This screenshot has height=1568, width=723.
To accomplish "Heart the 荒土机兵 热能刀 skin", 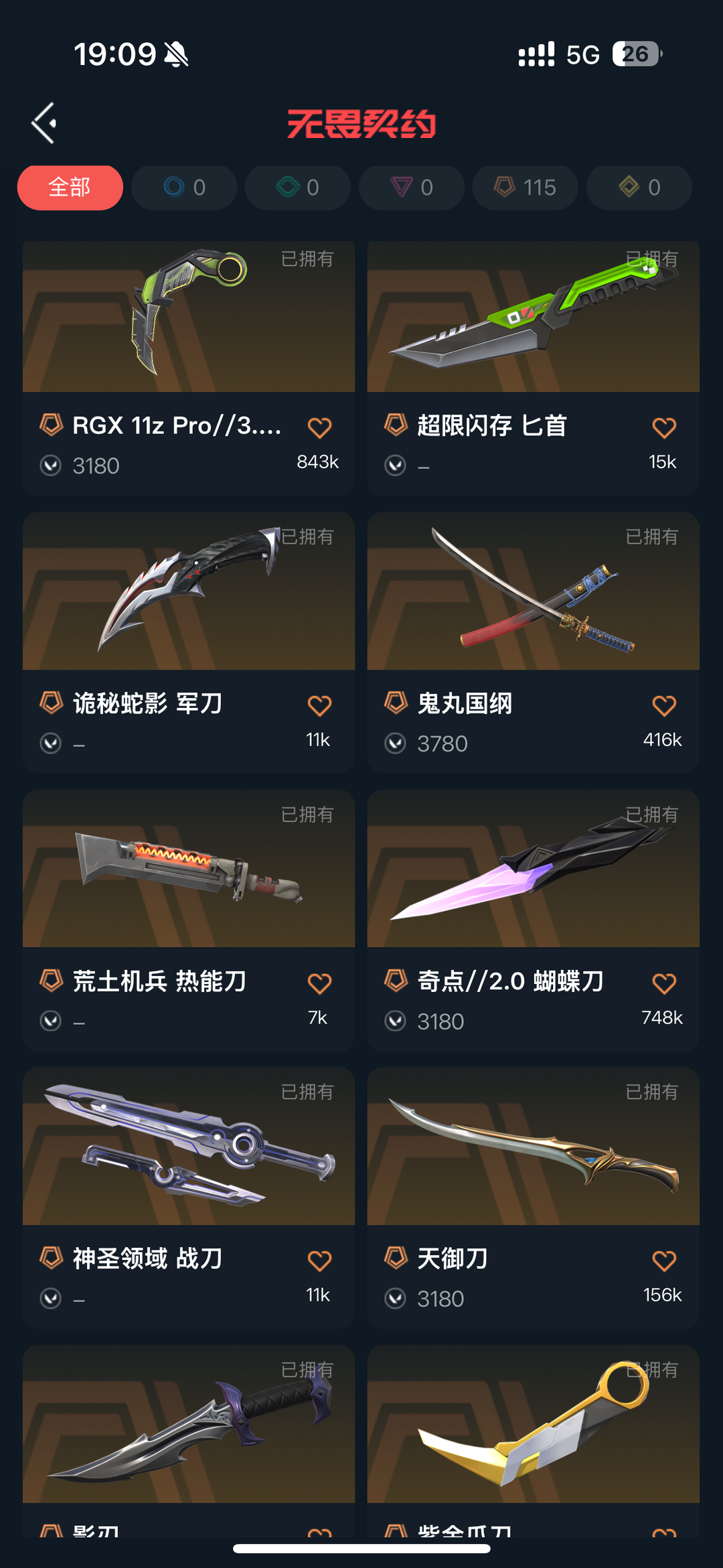I will [319, 983].
